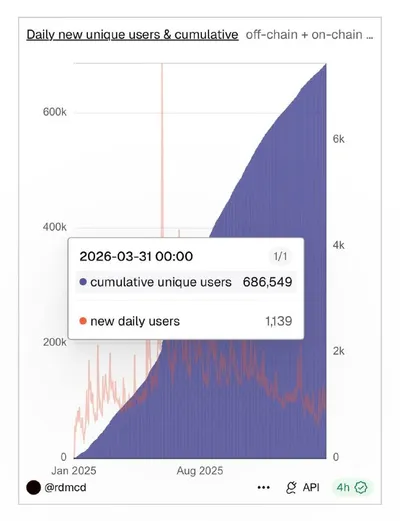Open the 'Daily new unique users & cumulative' title link
Screen dimensions: 400x521
pyautogui.click(x=132, y=35)
